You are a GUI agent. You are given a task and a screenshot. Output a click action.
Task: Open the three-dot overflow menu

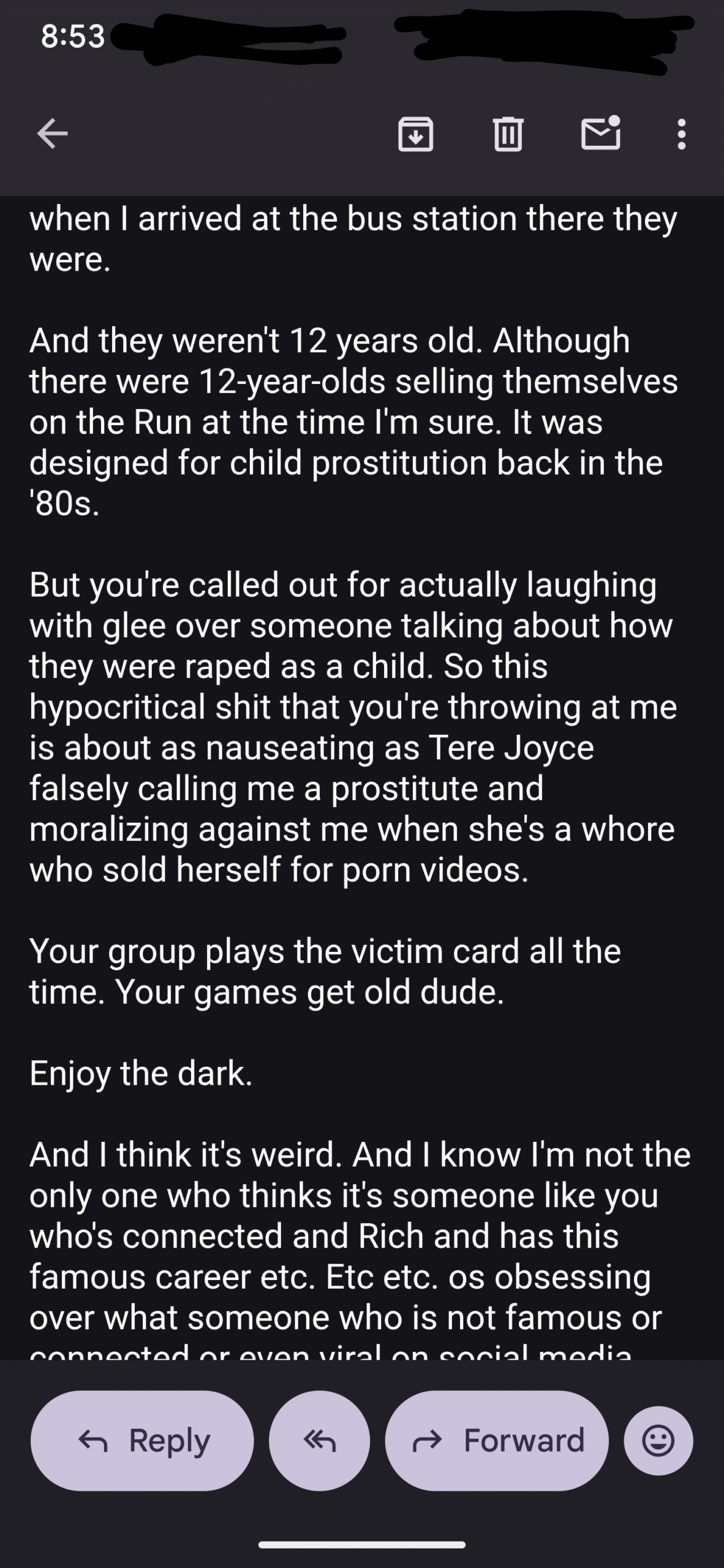tap(681, 134)
